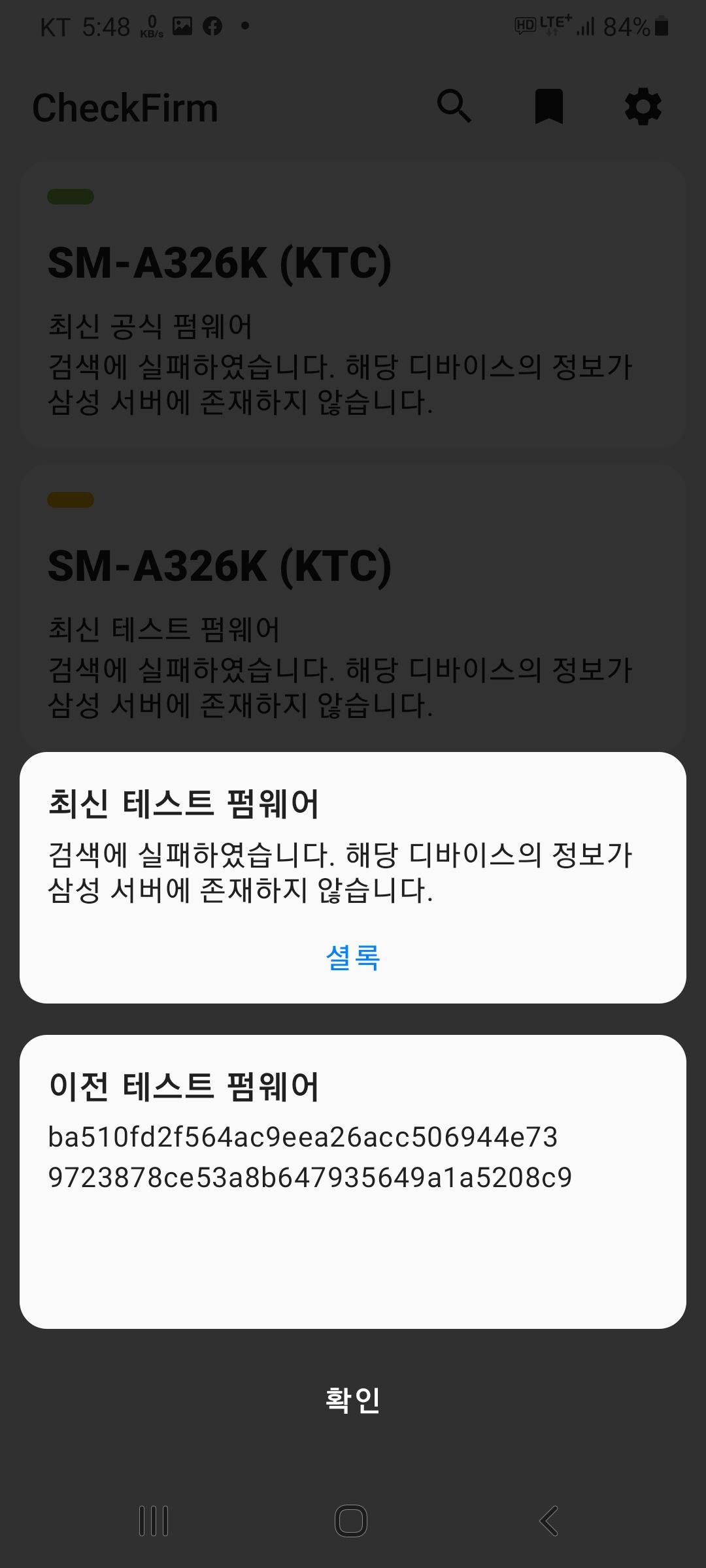The image size is (706, 1568).
Task: Open CheckFirm settings via the gear icon
Action: click(x=644, y=106)
